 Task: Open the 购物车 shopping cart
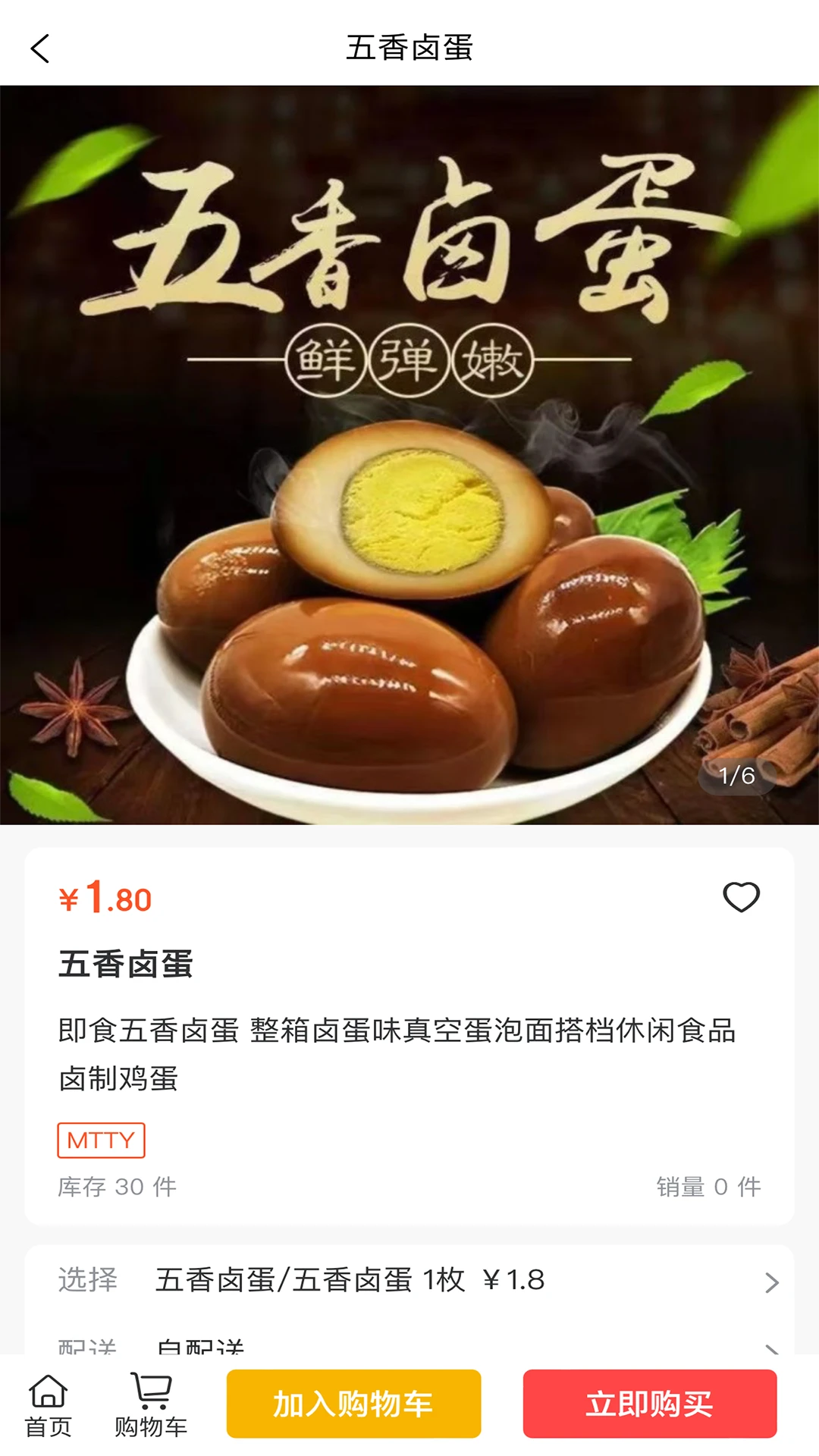click(151, 1405)
